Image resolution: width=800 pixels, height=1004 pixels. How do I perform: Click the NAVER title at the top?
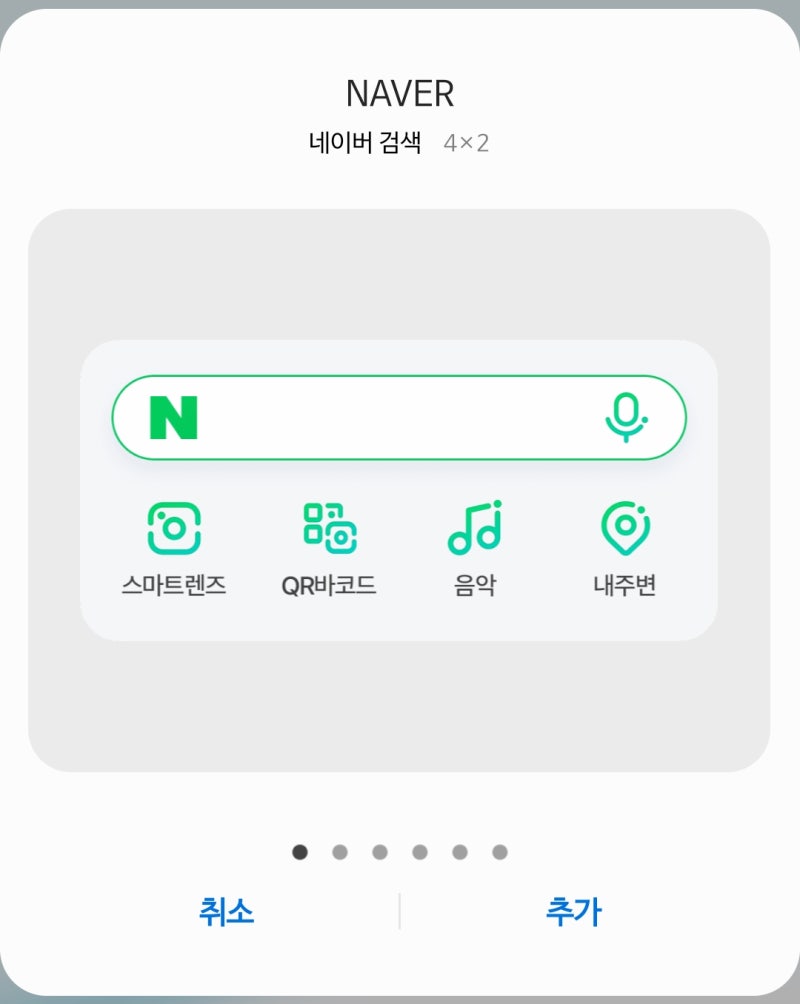pos(400,93)
